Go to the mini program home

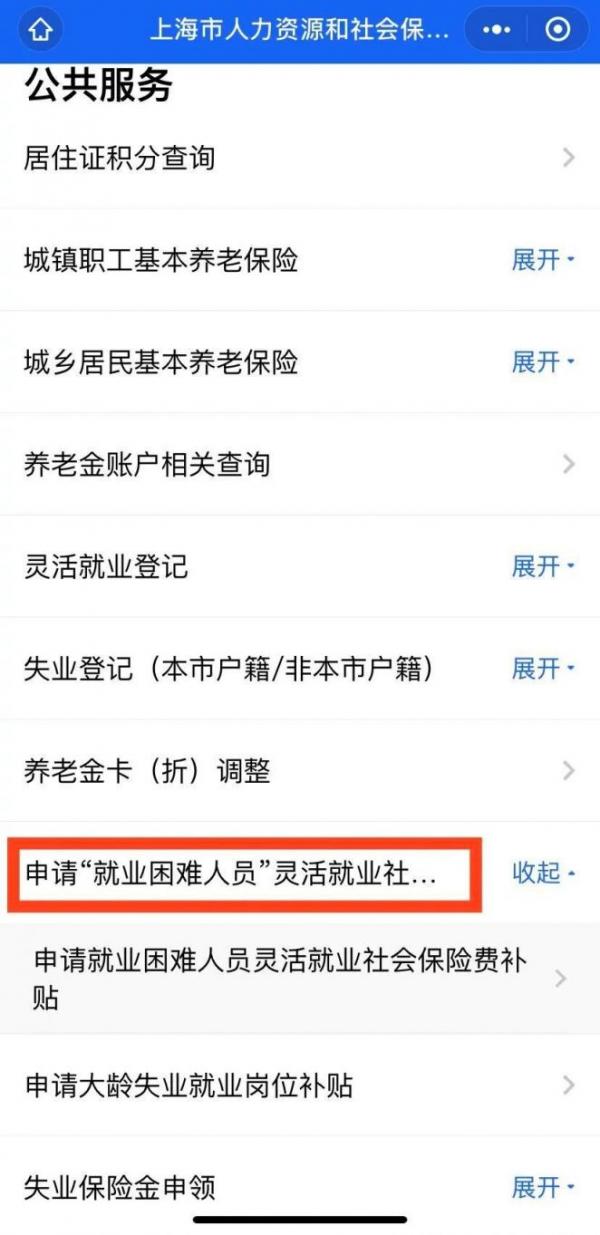pyautogui.click(x=41, y=30)
